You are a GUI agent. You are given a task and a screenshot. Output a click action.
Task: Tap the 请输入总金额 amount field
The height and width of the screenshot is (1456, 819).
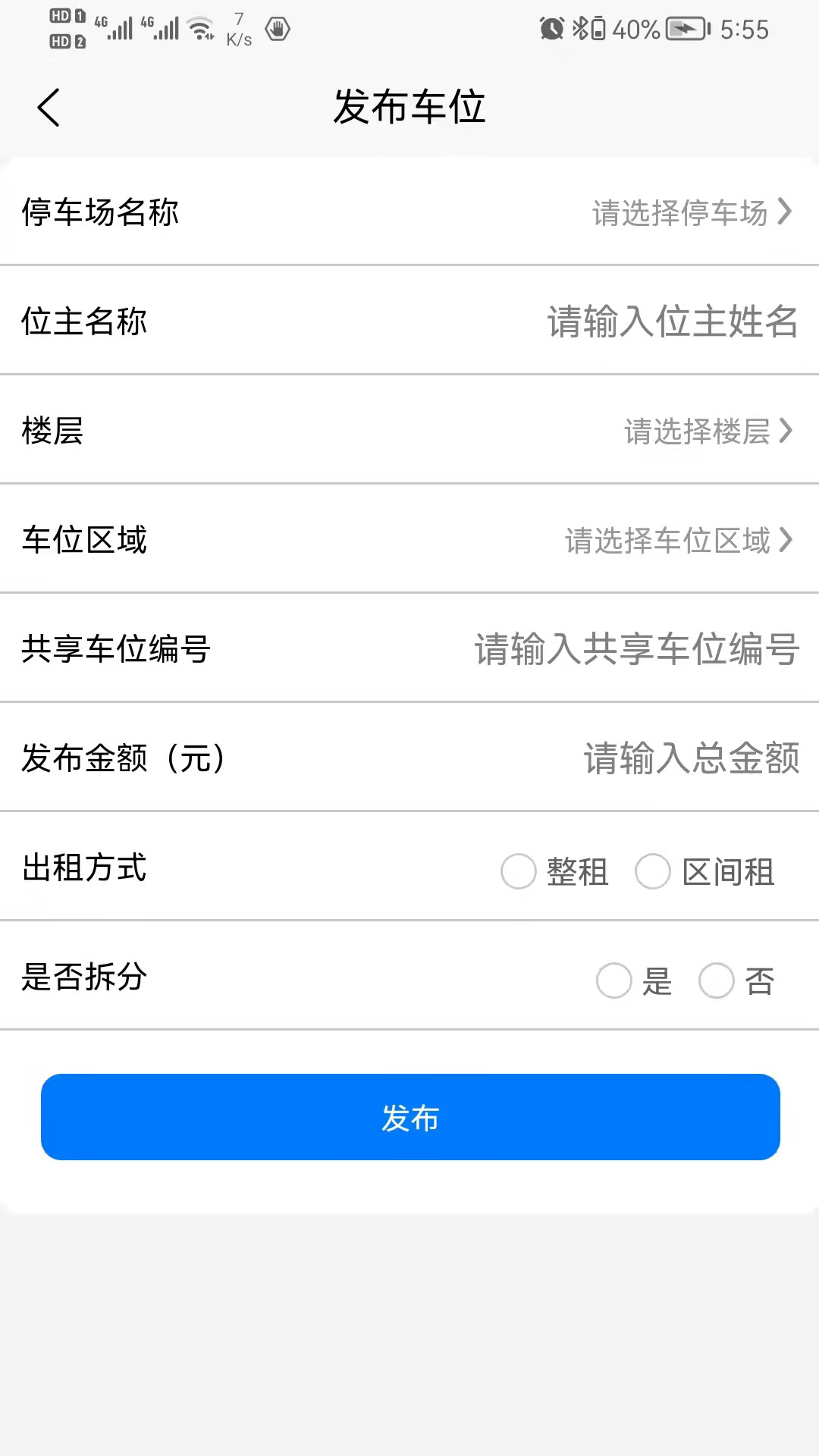690,758
